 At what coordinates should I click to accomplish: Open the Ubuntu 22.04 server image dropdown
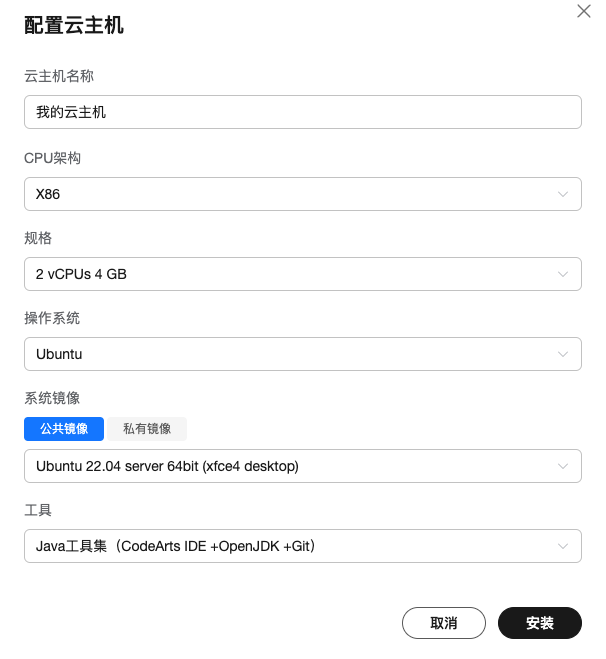pos(302,466)
